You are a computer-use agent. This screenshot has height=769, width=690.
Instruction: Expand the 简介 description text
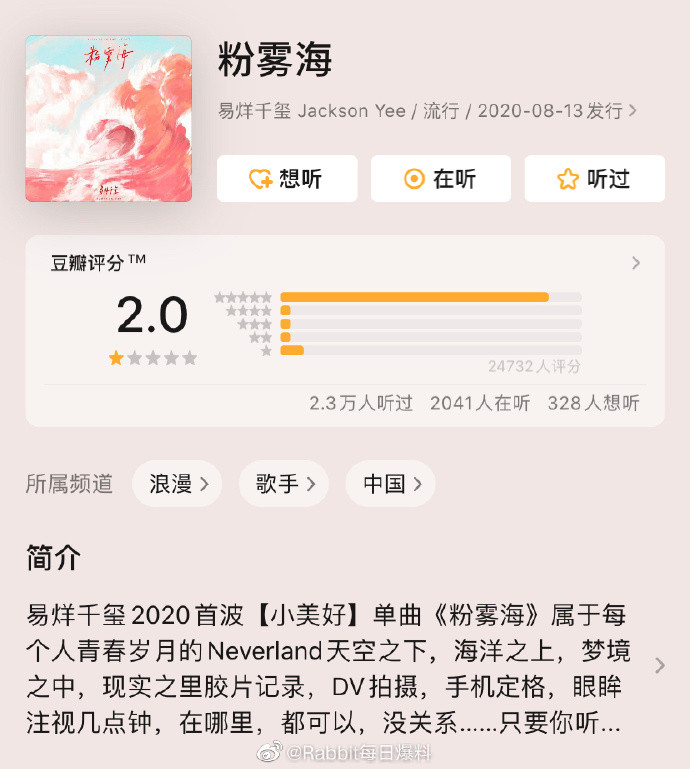(659, 666)
